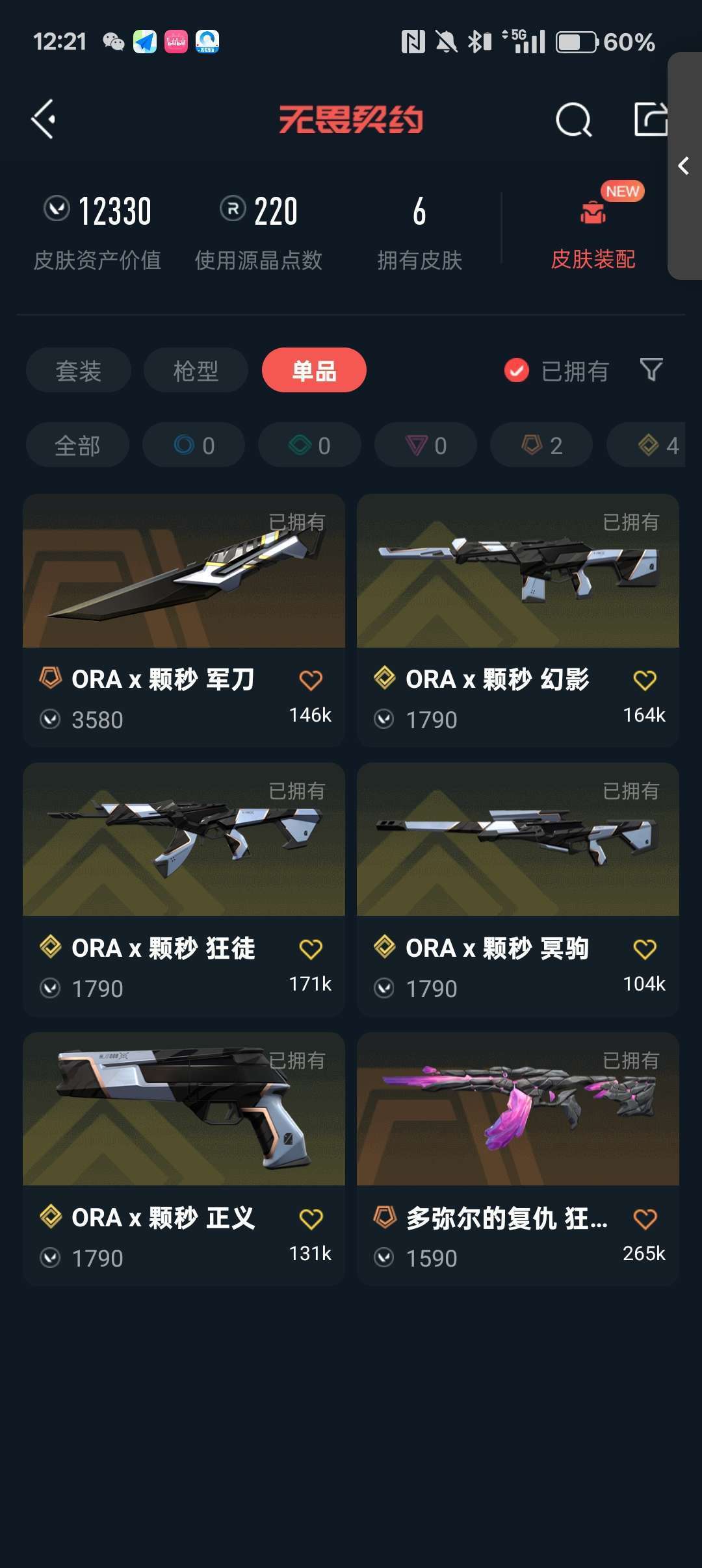The width and height of the screenshot is (702, 1568).
Task: Toggle the 已拥有 owned checkbox
Action: coord(517,371)
